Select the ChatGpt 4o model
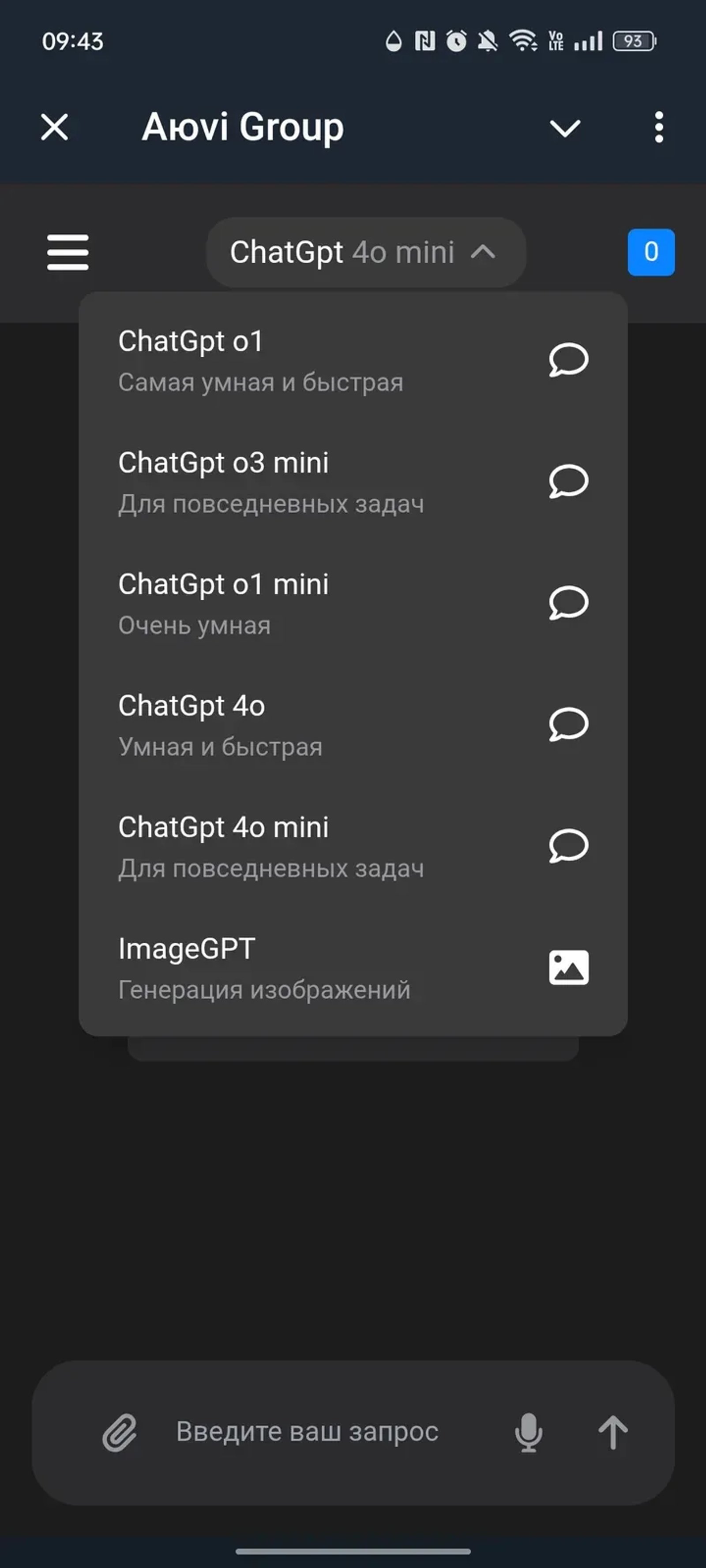Image resolution: width=706 pixels, height=1568 pixels. (244, 724)
